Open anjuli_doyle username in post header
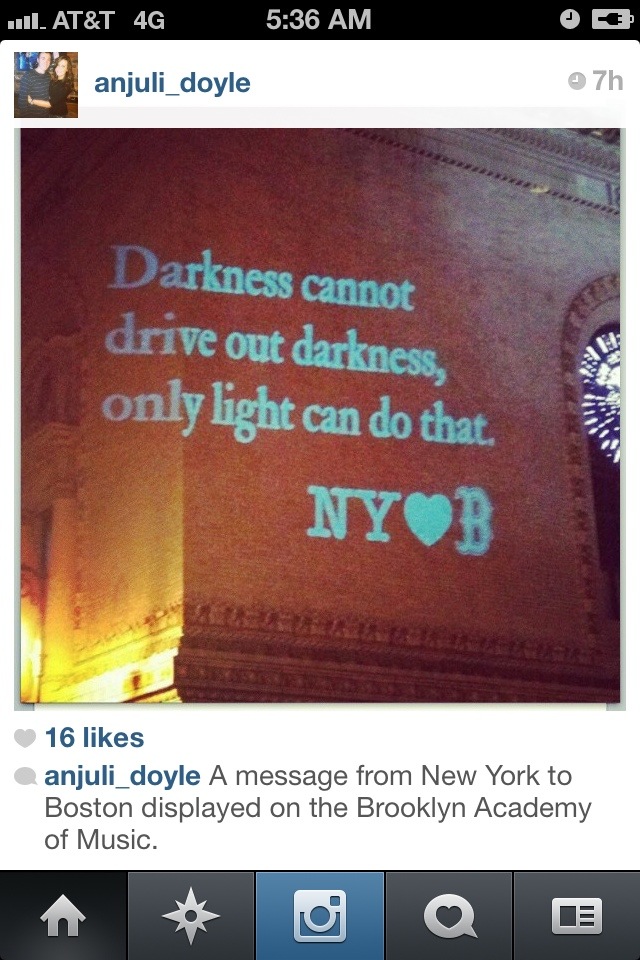 pos(172,83)
